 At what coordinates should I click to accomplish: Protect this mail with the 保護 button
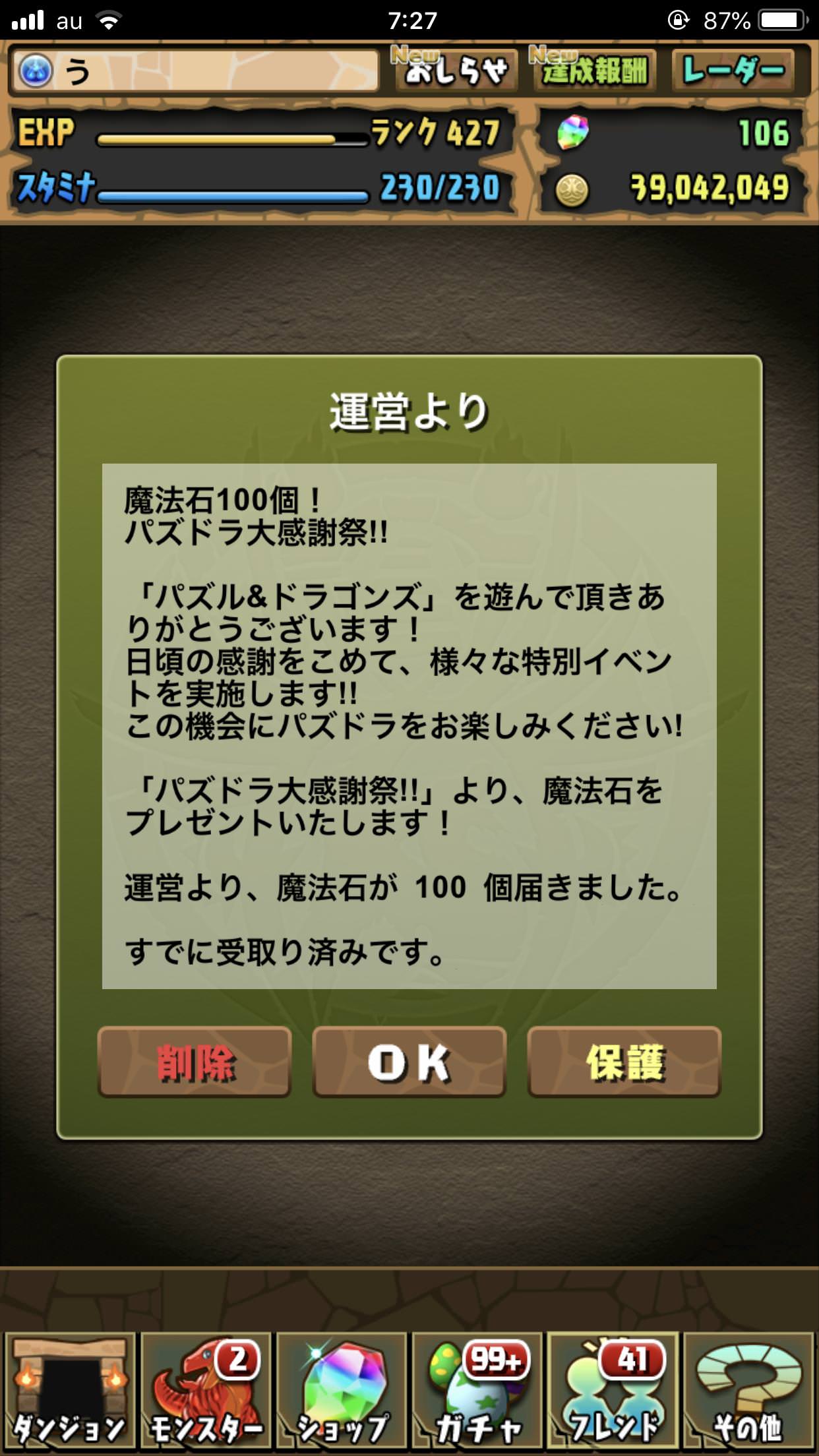pyautogui.click(x=624, y=1062)
